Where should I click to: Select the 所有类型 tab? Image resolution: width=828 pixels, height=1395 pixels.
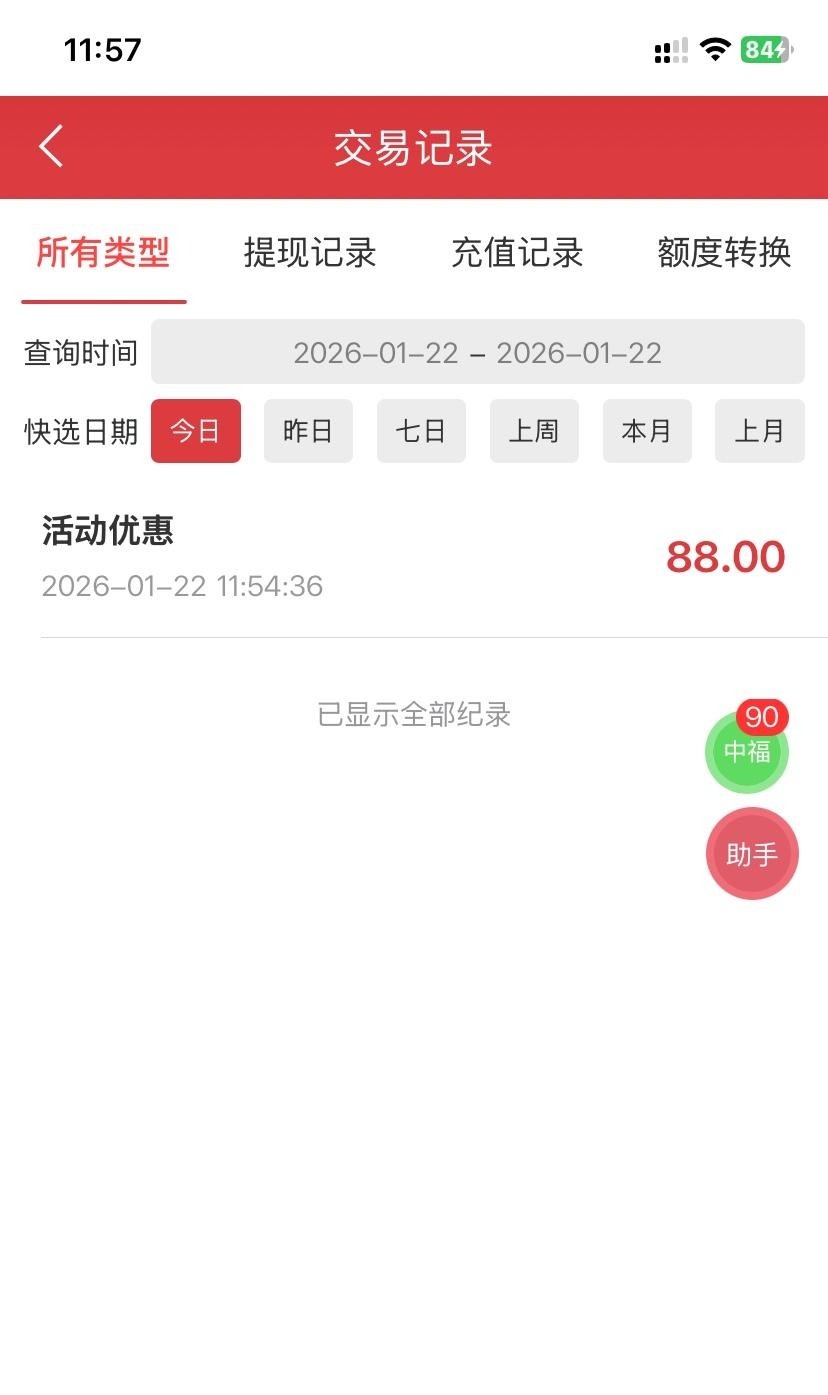coord(103,252)
